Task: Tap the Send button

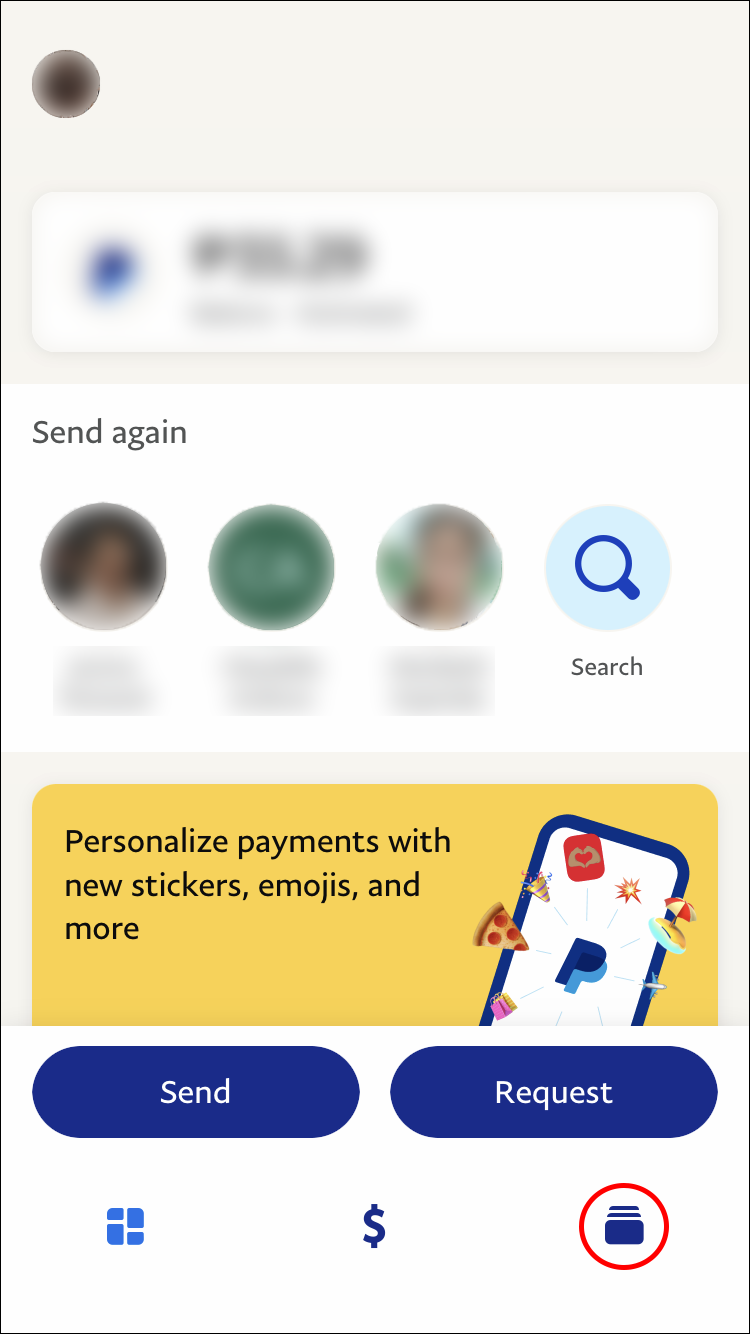Action: [196, 1092]
